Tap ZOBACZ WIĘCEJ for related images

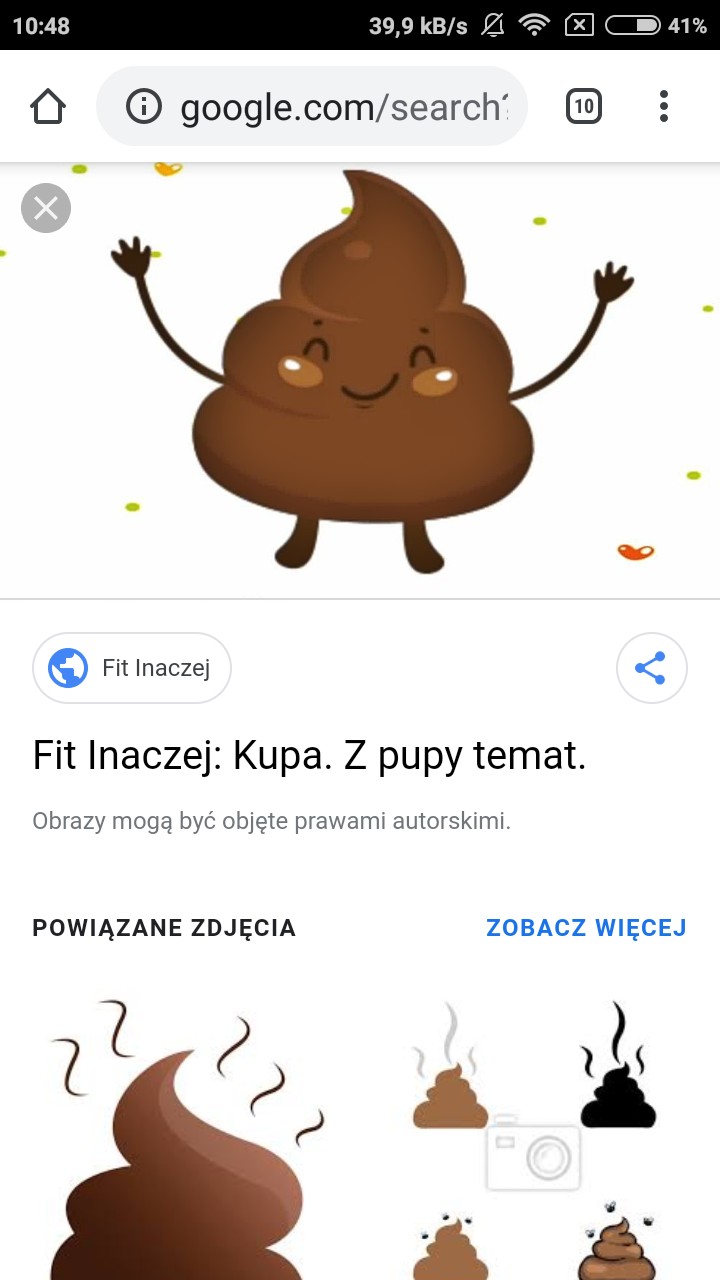click(x=586, y=927)
